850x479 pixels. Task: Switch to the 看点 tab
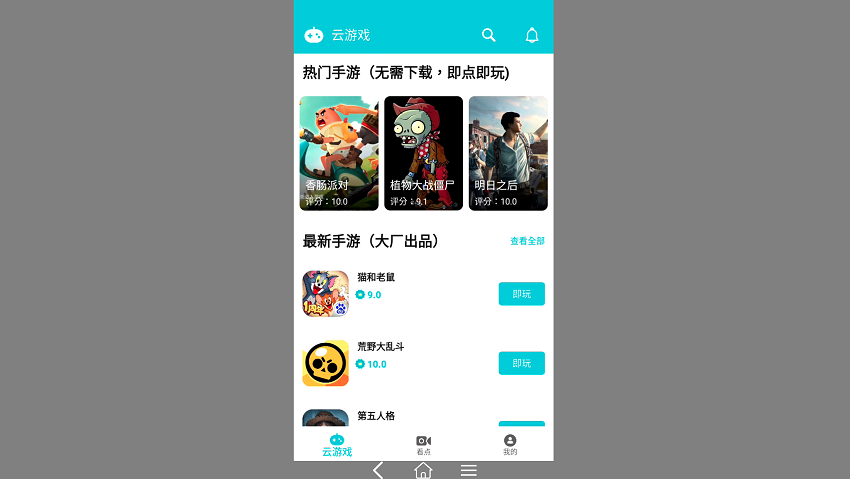pos(423,445)
